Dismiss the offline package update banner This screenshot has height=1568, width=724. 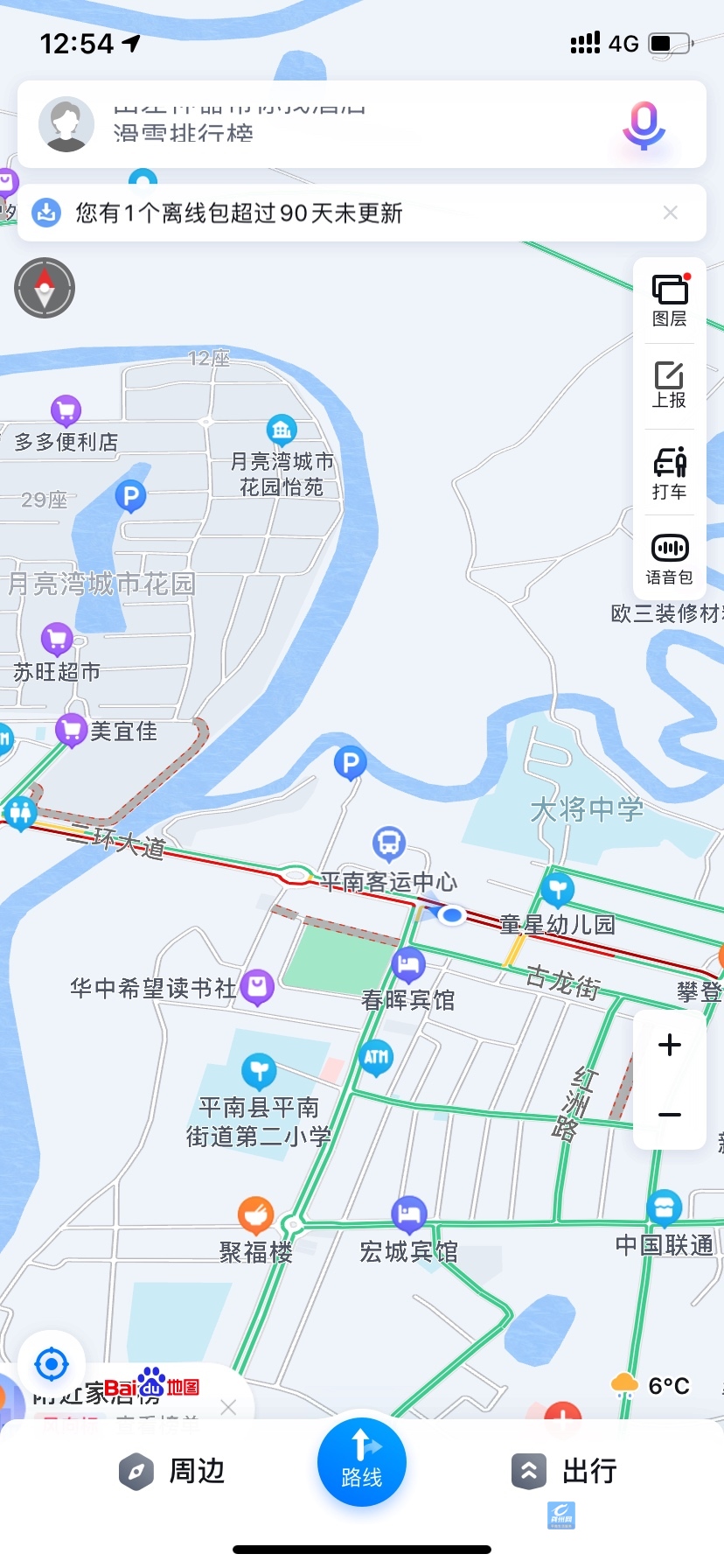click(671, 213)
